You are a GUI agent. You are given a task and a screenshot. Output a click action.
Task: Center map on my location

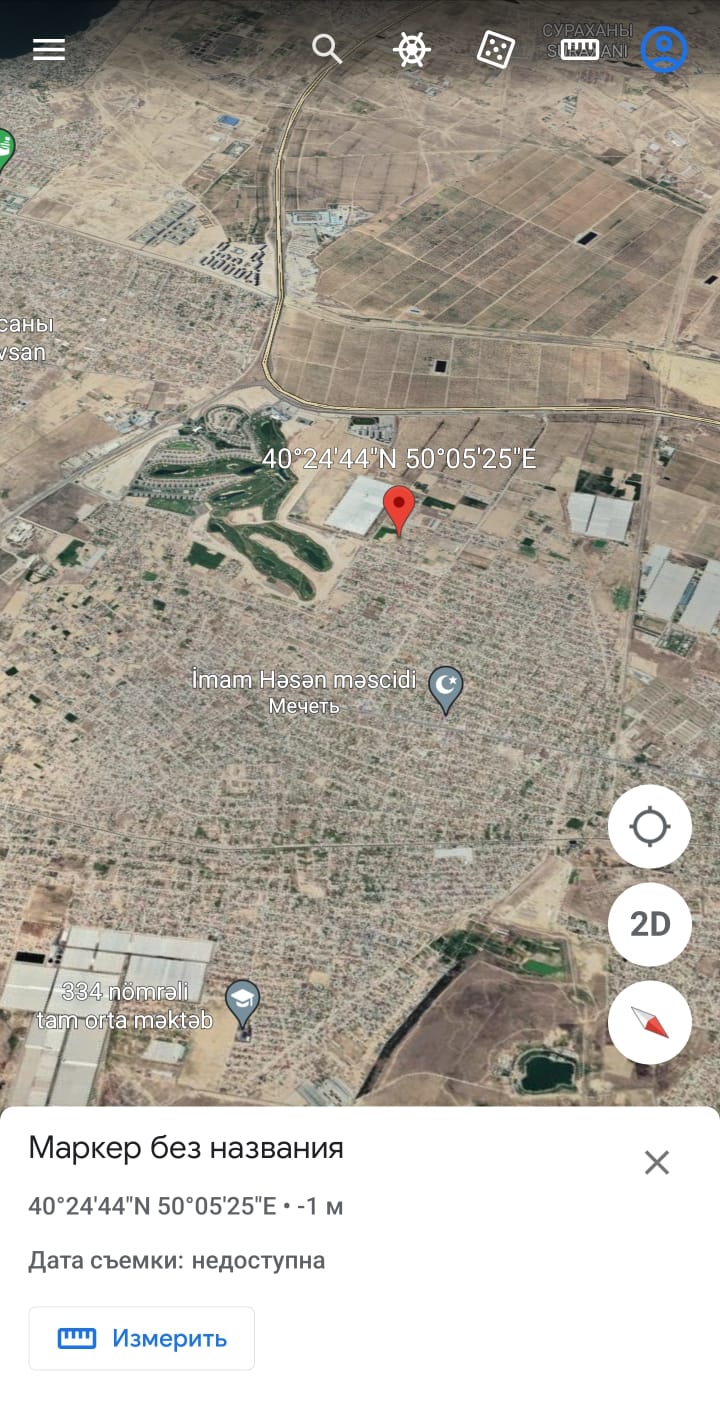click(650, 827)
